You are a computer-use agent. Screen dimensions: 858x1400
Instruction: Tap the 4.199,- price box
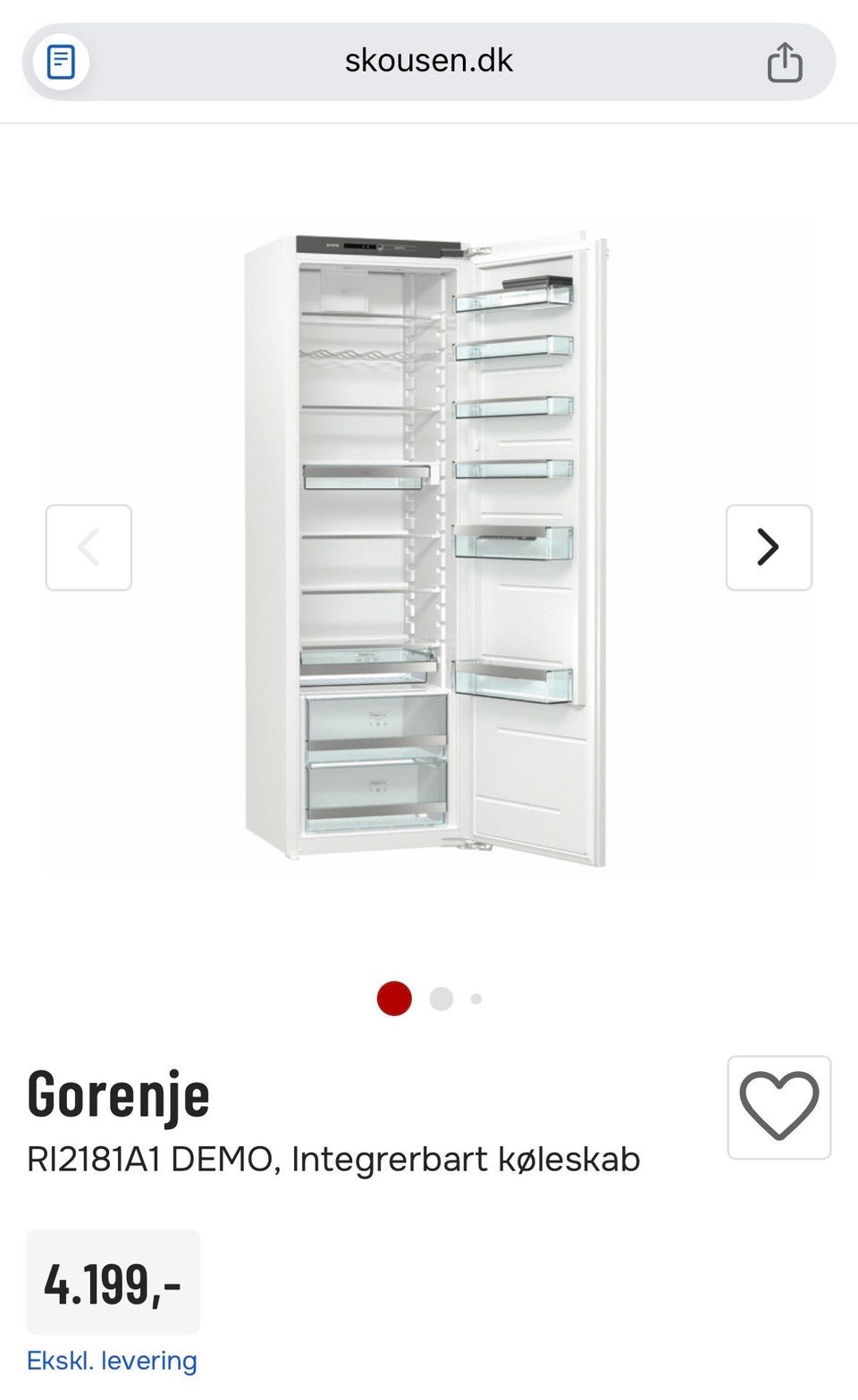[x=114, y=1281]
